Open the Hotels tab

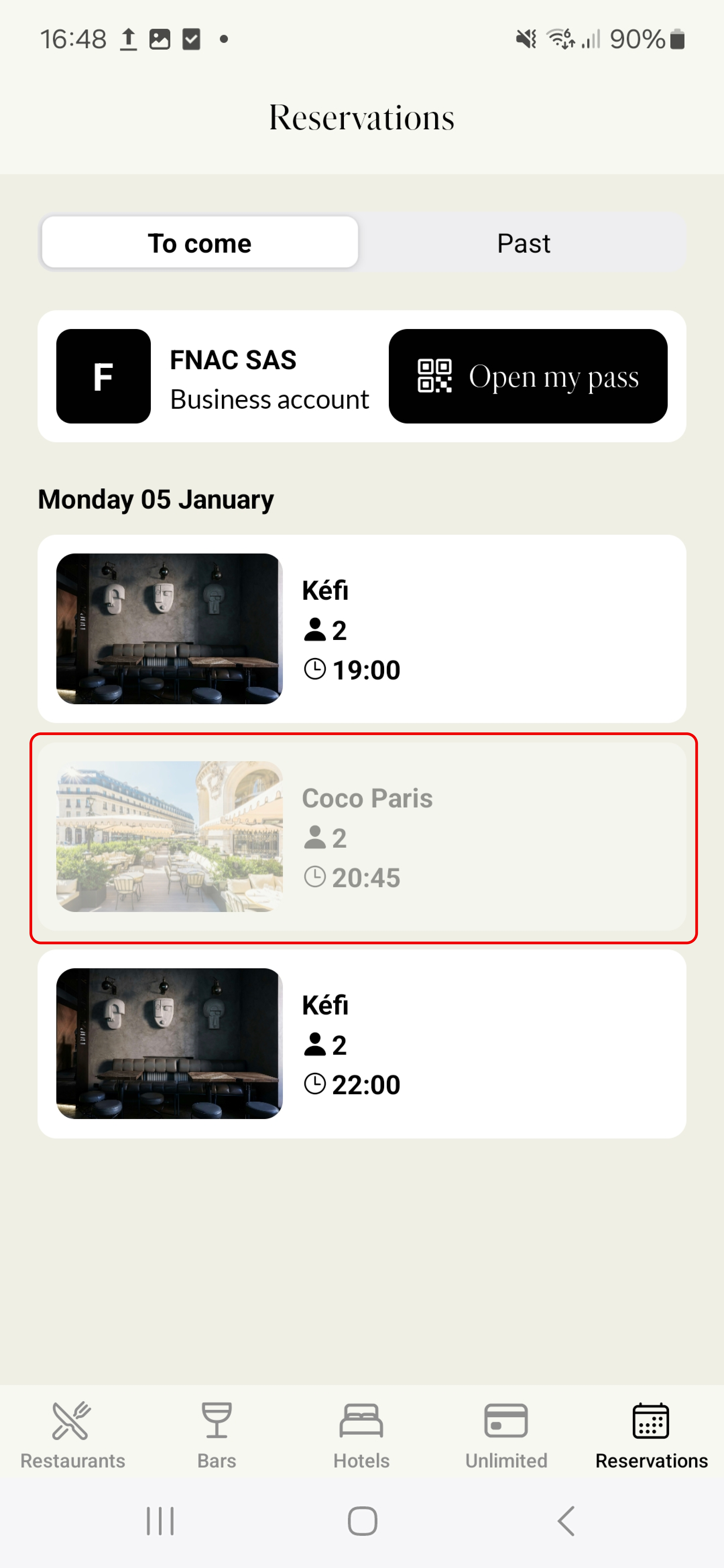click(x=361, y=1434)
